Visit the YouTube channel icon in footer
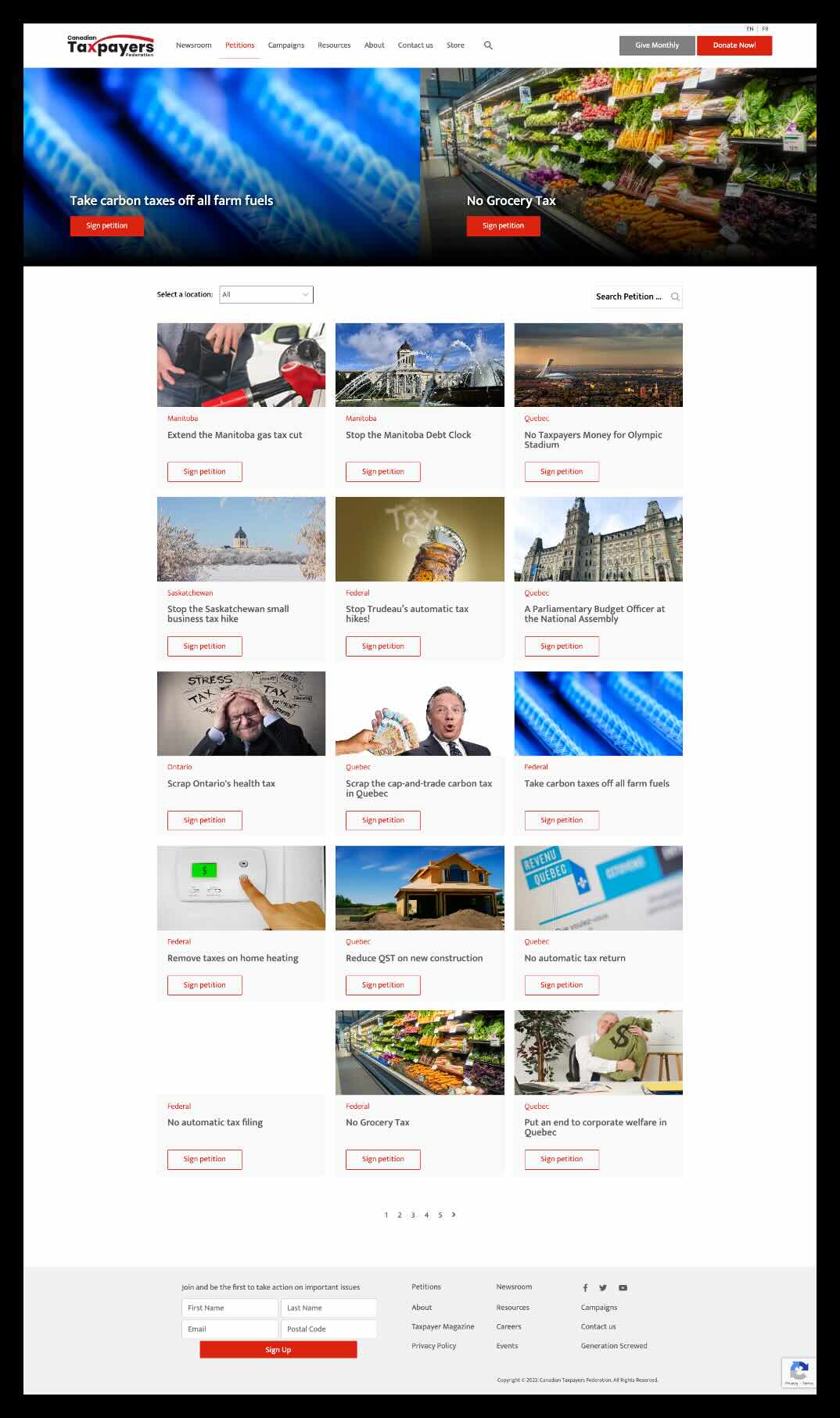 coord(623,1287)
